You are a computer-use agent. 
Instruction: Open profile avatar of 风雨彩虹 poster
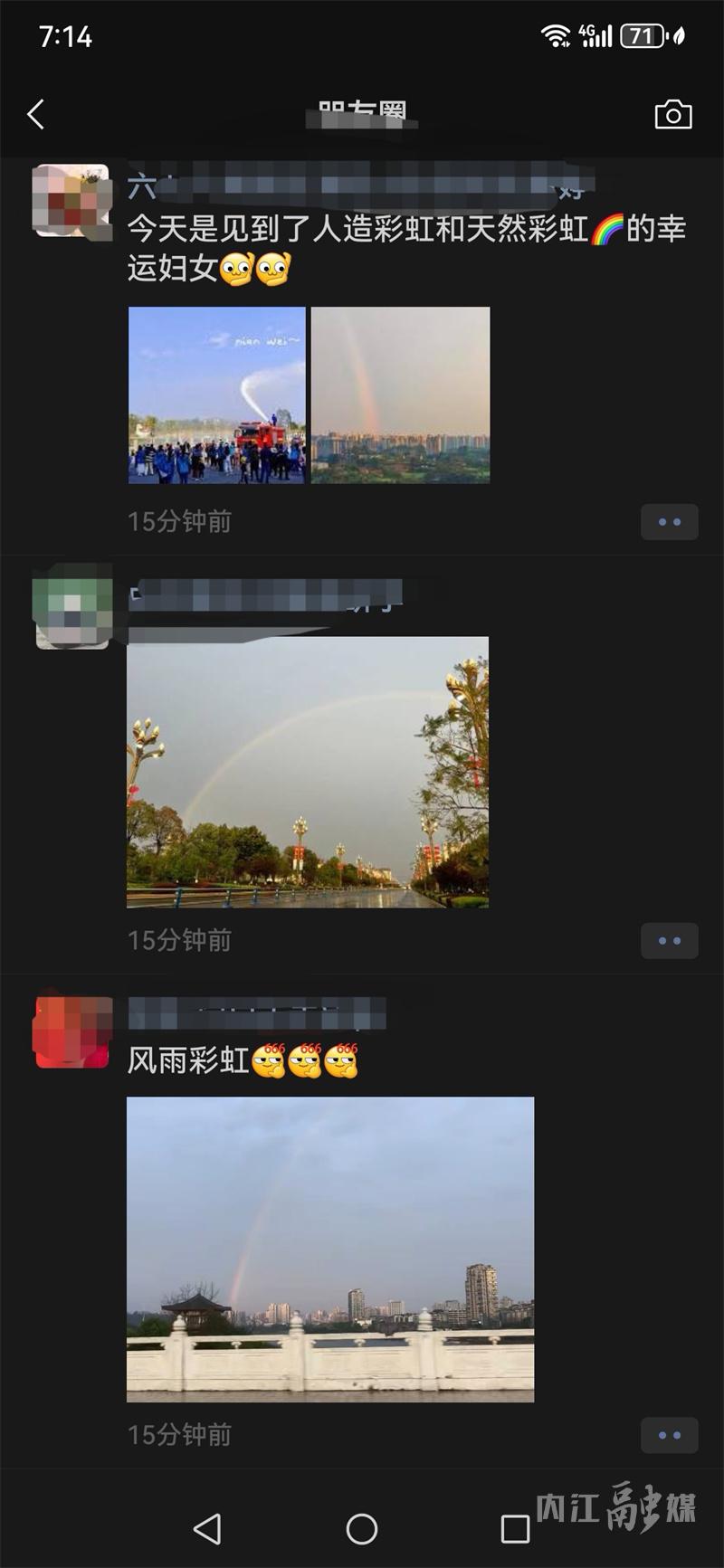tap(72, 1032)
